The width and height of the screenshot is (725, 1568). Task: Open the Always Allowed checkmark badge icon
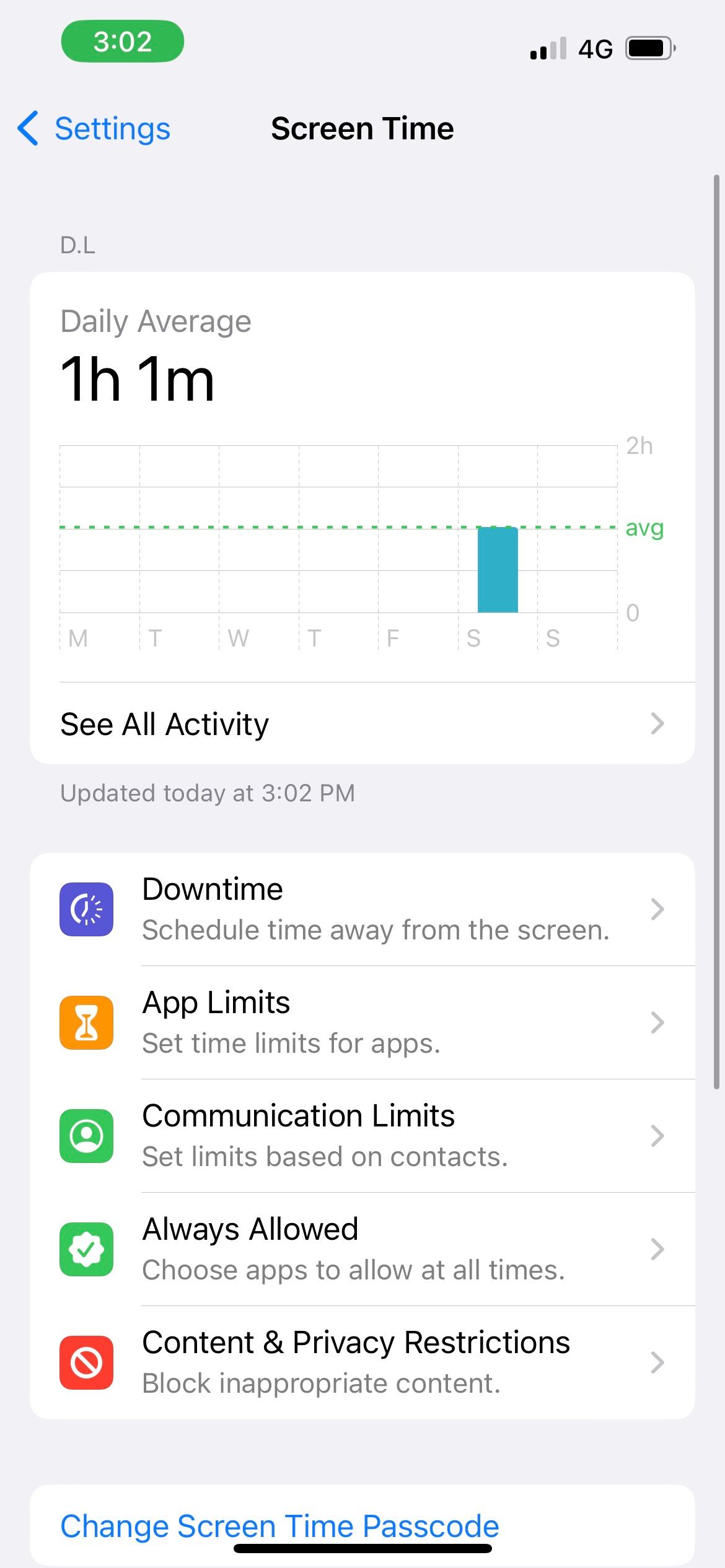(x=86, y=1248)
